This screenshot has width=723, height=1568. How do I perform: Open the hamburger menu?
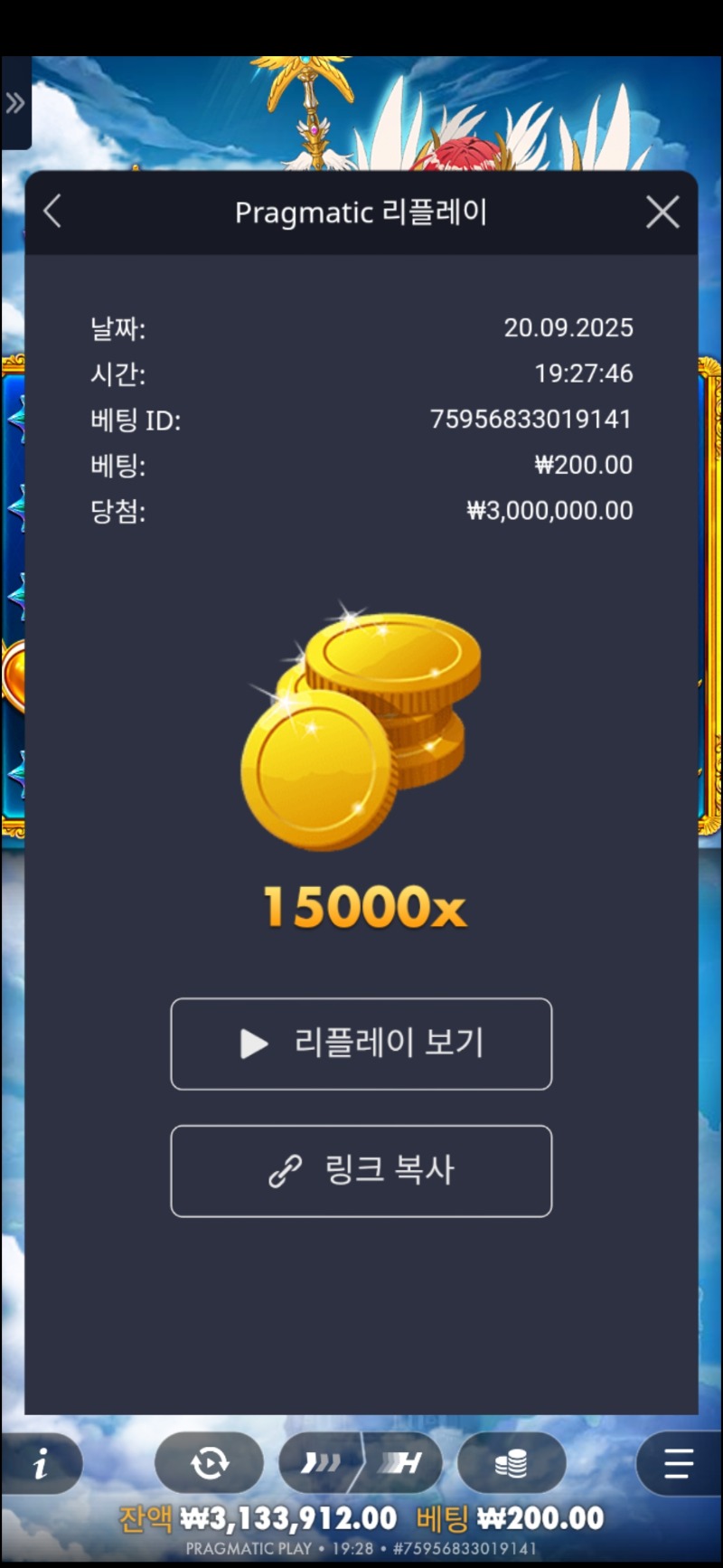point(678,1462)
